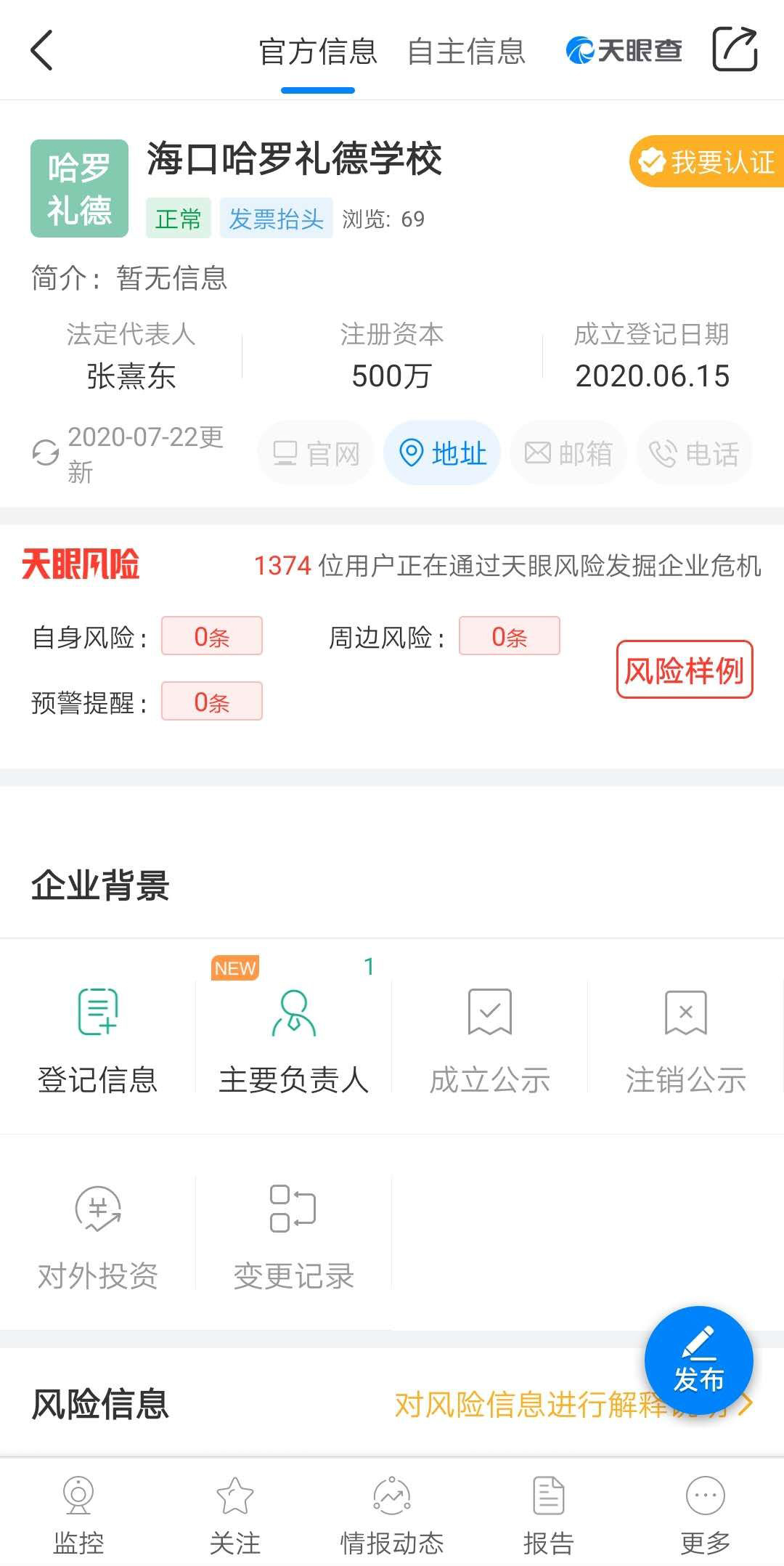Open 更多 options in bottom bar
Viewport: 784px width, 1566px height.
(x=705, y=1515)
